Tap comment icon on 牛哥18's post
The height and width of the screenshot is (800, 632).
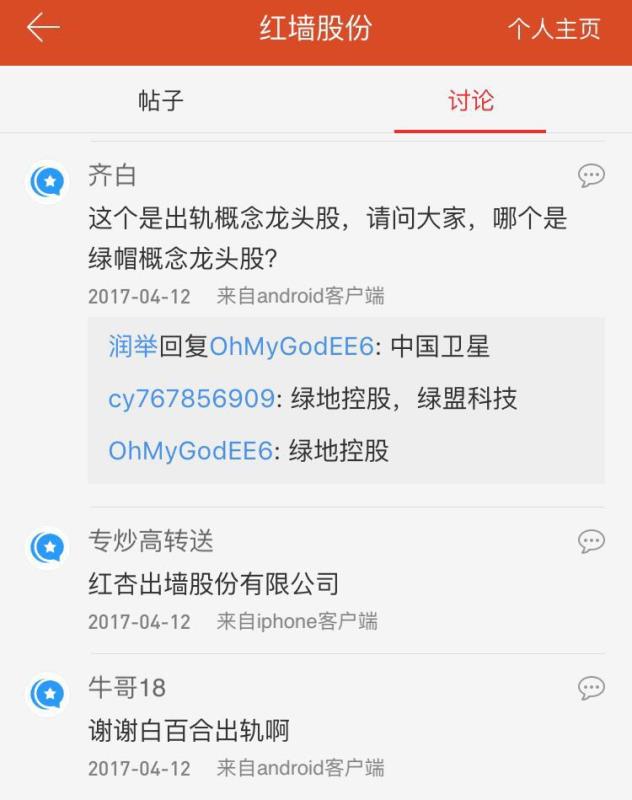click(x=591, y=688)
